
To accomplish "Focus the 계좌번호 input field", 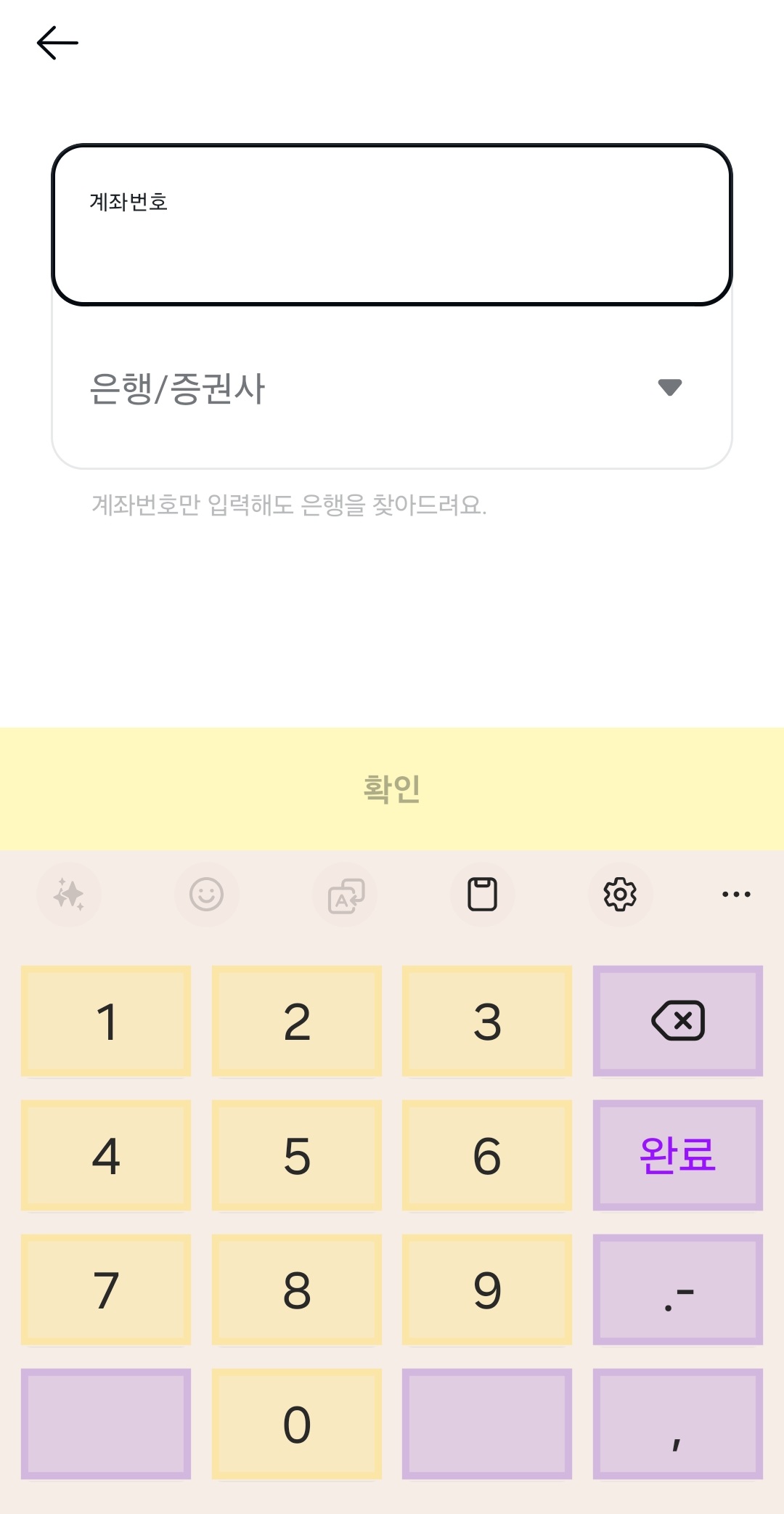I will pos(392,225).
